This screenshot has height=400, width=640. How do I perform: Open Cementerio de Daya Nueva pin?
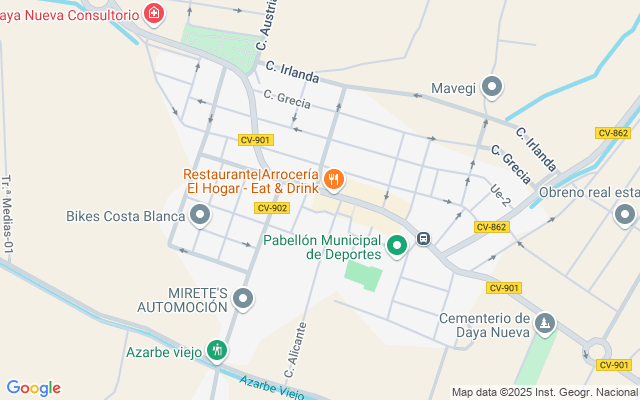coord(545,324)
